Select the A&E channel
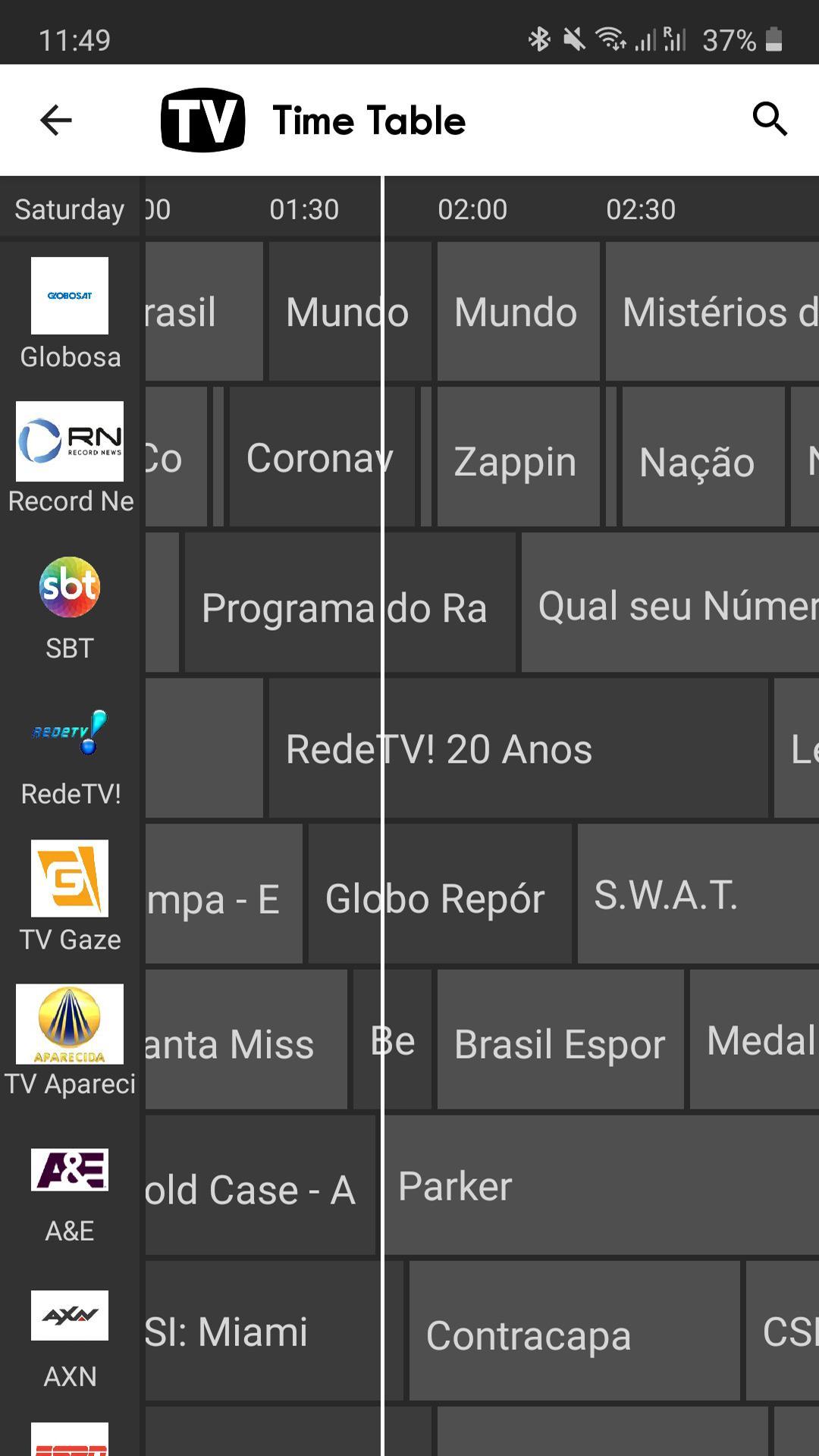This screenshot has height=1456, width=819. click(70, 1188)
